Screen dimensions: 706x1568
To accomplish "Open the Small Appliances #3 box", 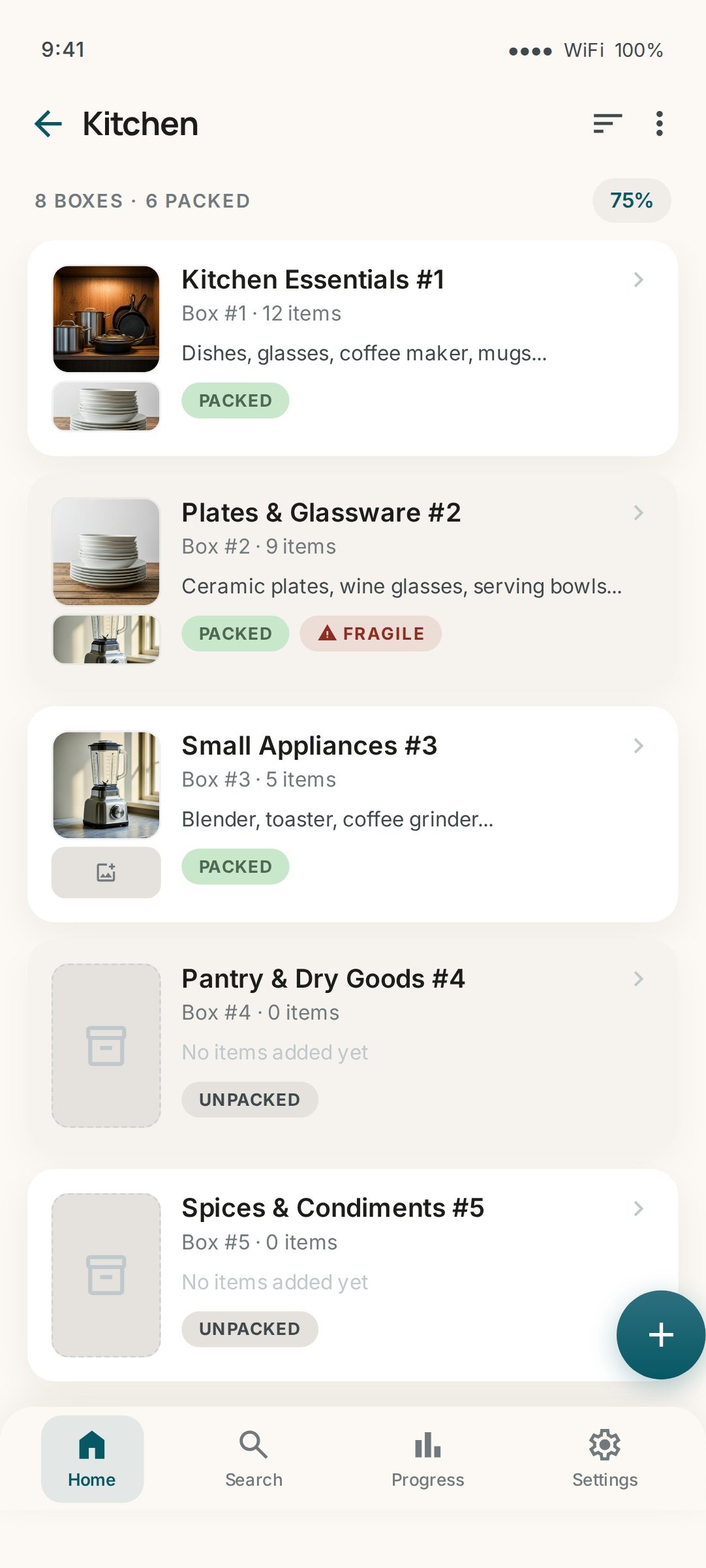I will [x=638, y=746].
